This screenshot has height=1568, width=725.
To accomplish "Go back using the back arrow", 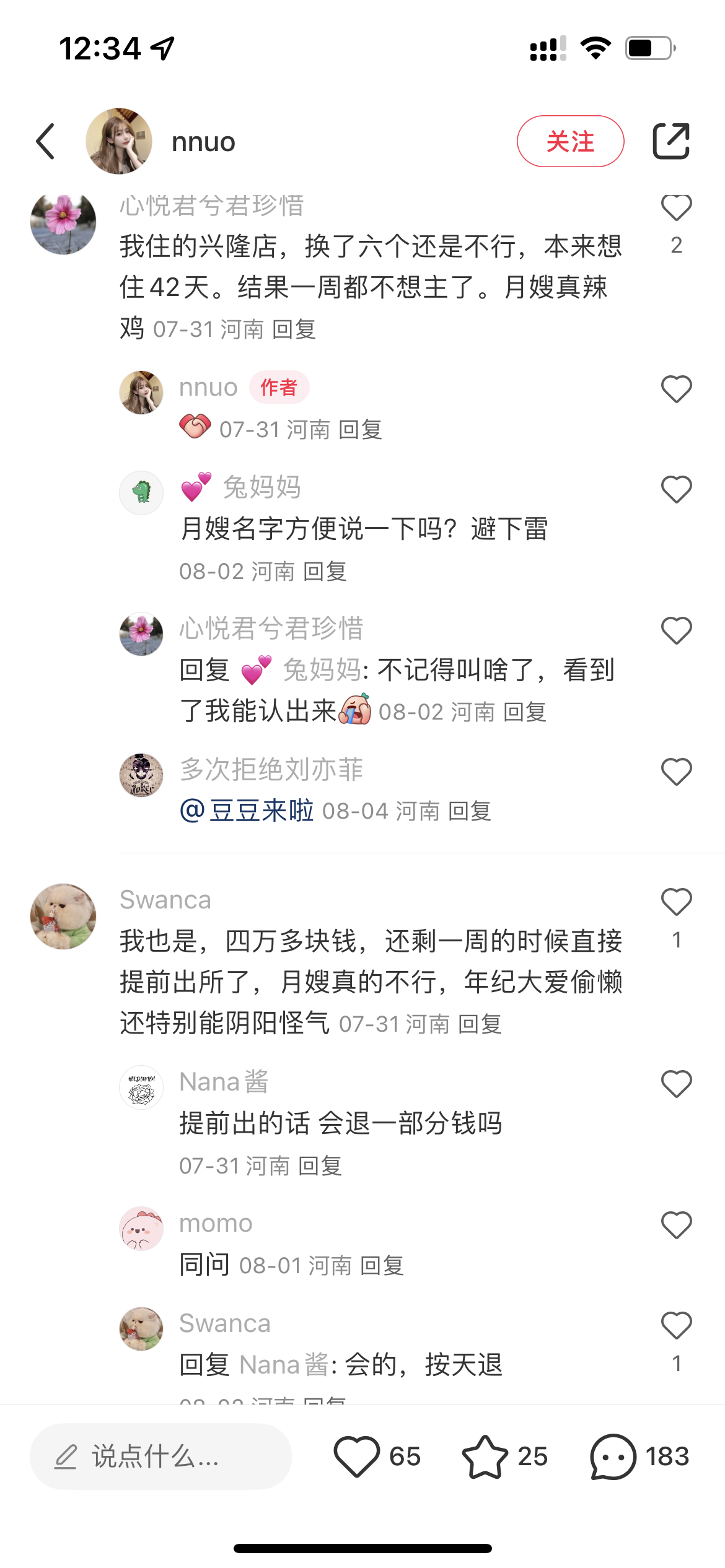I will 46,141.
